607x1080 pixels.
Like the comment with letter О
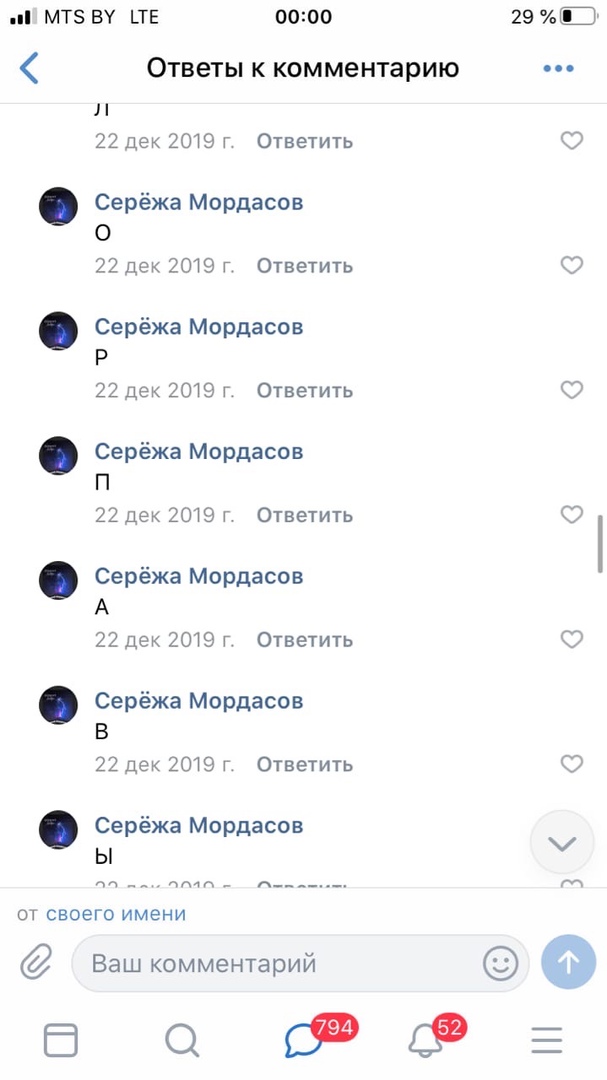[x=571, y=265]
